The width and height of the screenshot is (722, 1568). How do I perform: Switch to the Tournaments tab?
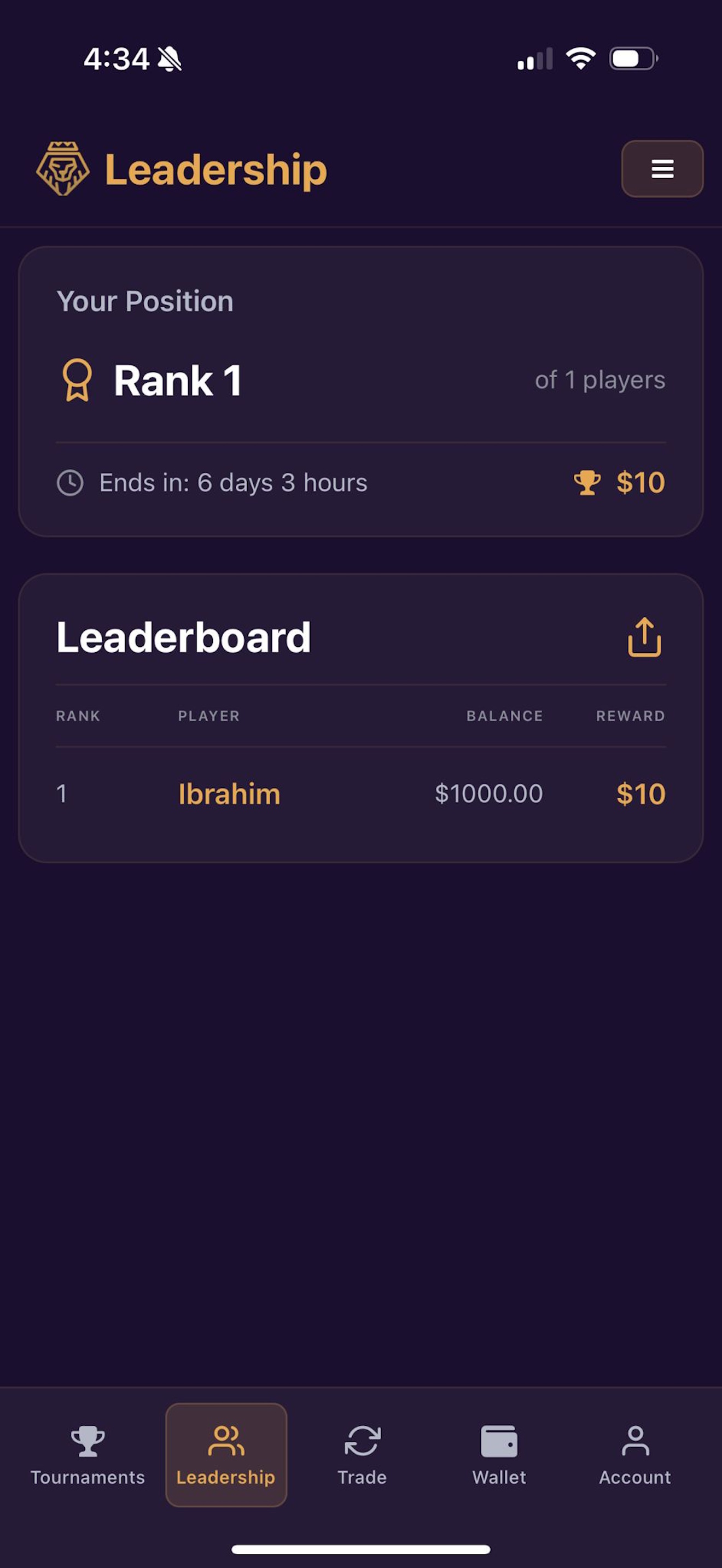coord(88,1455)
